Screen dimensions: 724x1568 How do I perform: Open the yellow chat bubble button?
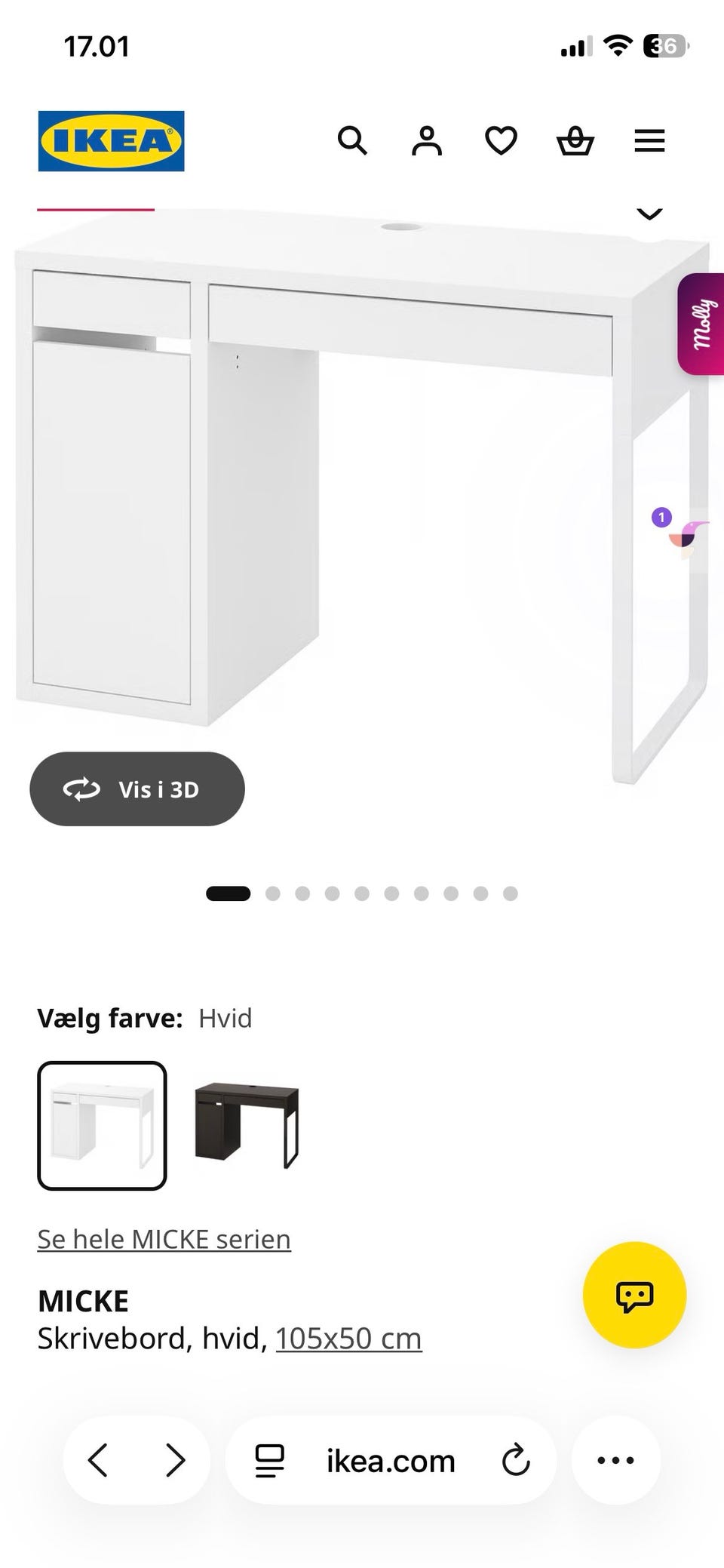634,1295
